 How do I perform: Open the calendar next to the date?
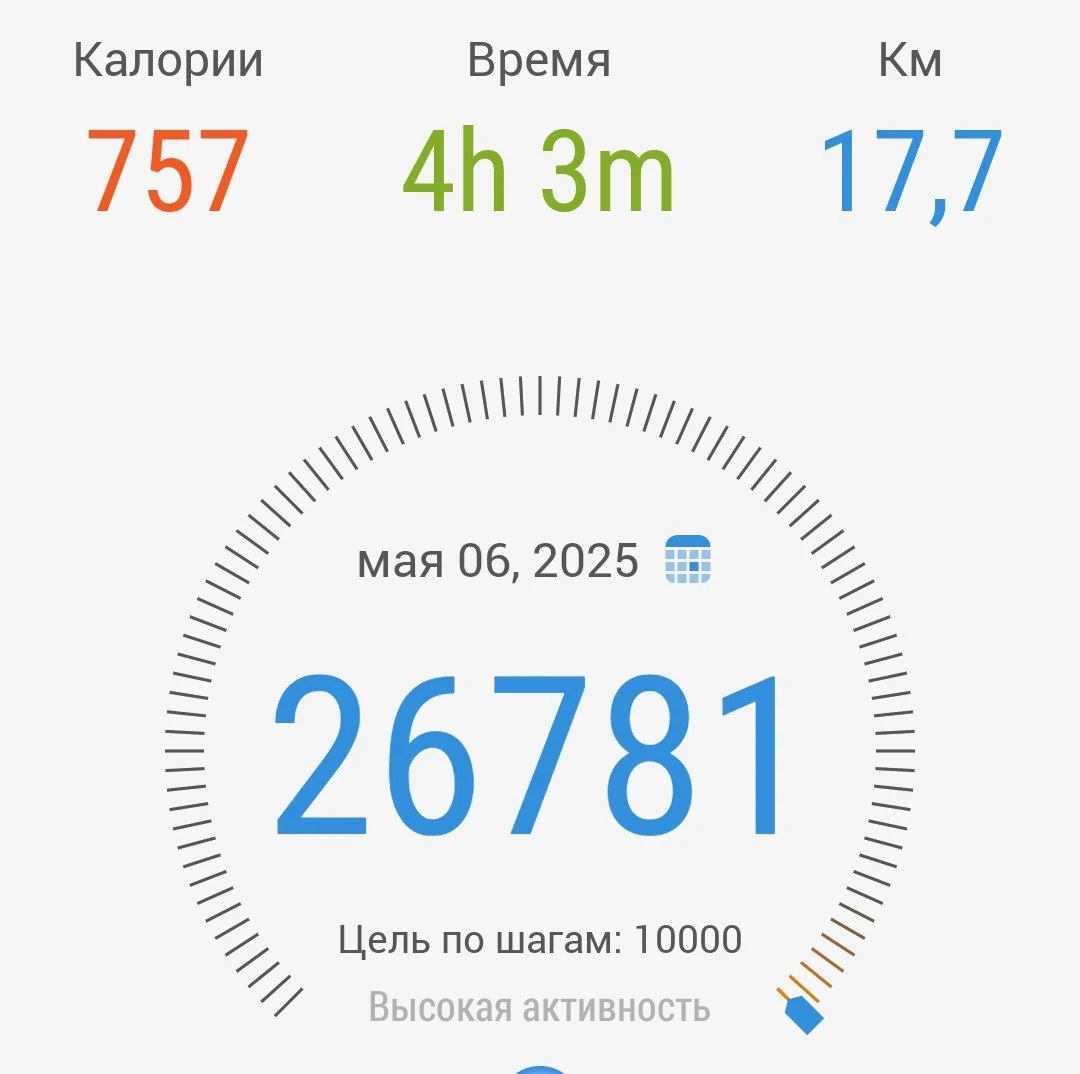(688, 560)
